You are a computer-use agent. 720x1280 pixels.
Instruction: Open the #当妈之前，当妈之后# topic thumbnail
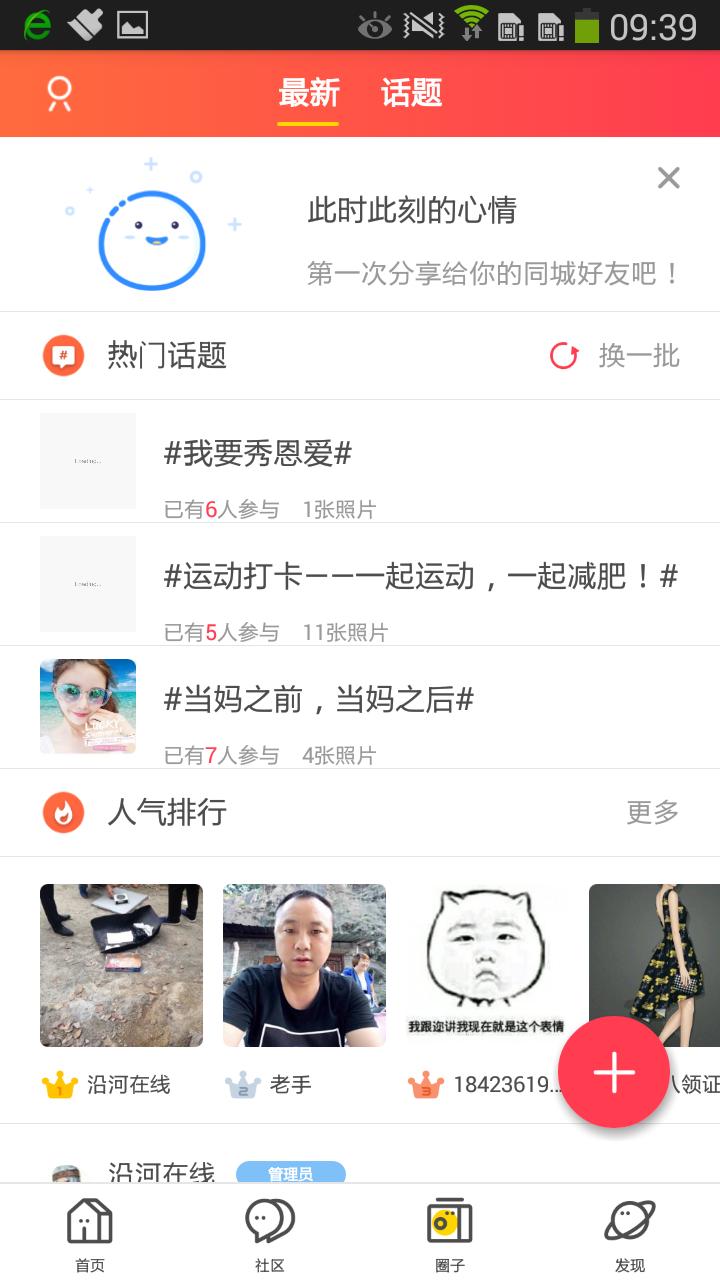tap(88, 705)
